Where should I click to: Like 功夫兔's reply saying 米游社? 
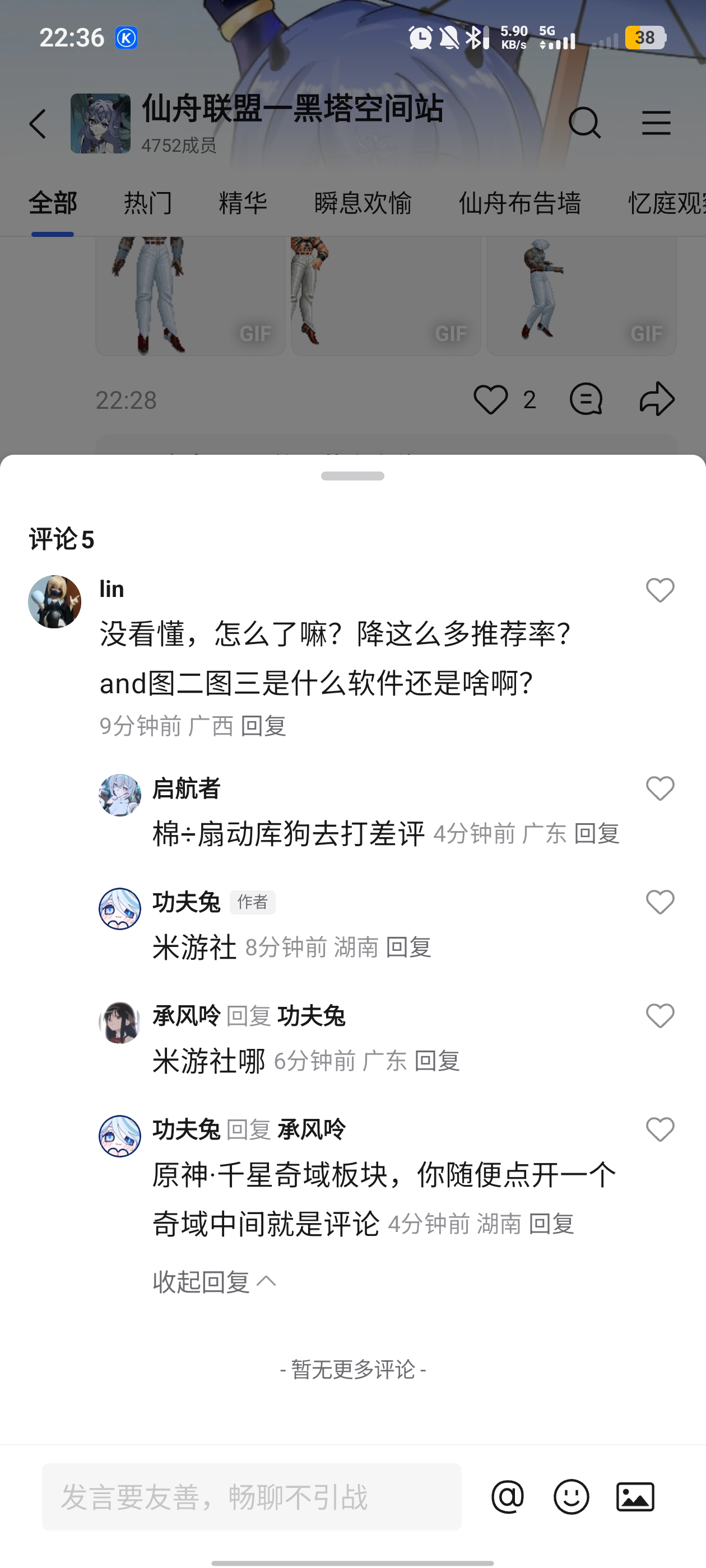[x=659, y=902]
